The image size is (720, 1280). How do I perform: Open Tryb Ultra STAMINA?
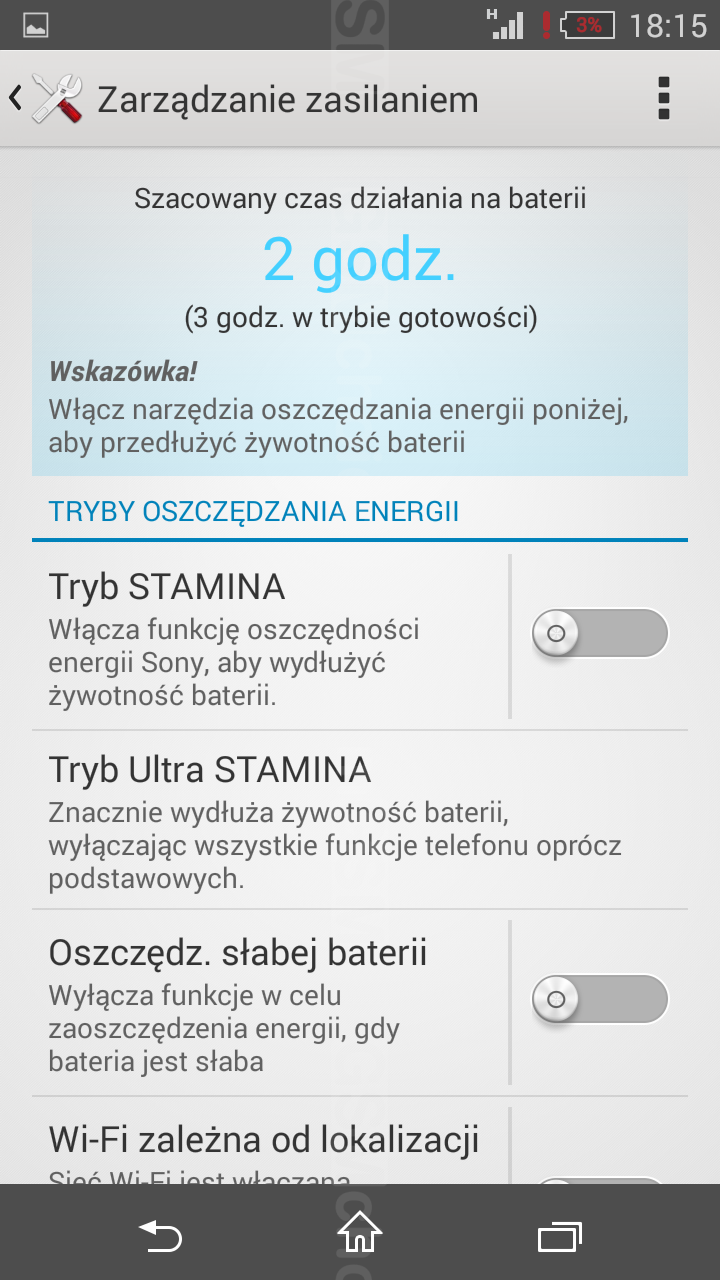click(360, 820)
